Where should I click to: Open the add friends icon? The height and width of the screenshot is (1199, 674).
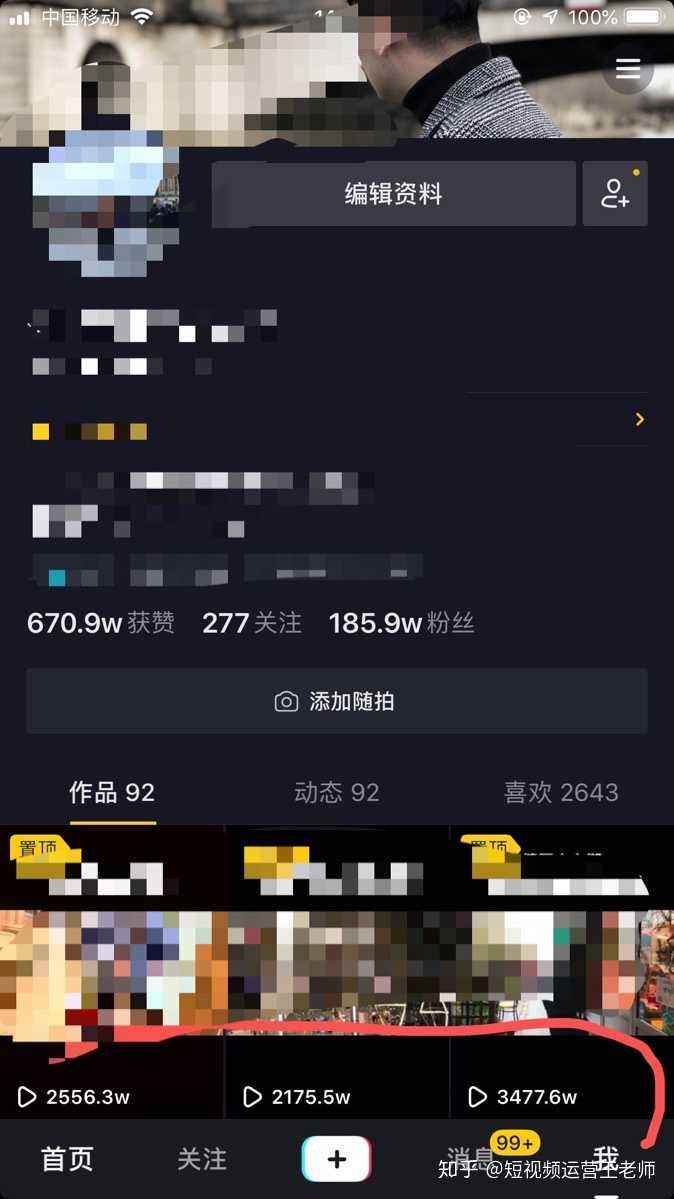coord(615,194)
